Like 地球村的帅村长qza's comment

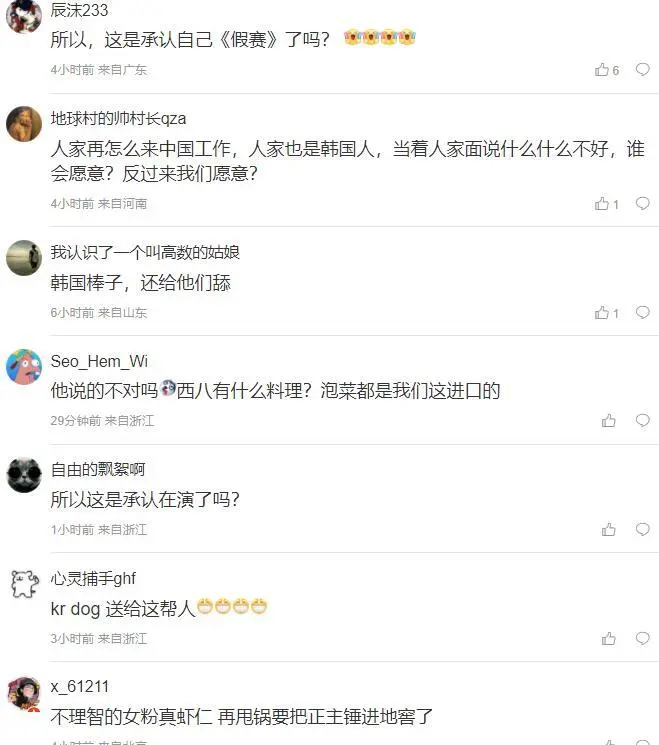coord(602,204)
